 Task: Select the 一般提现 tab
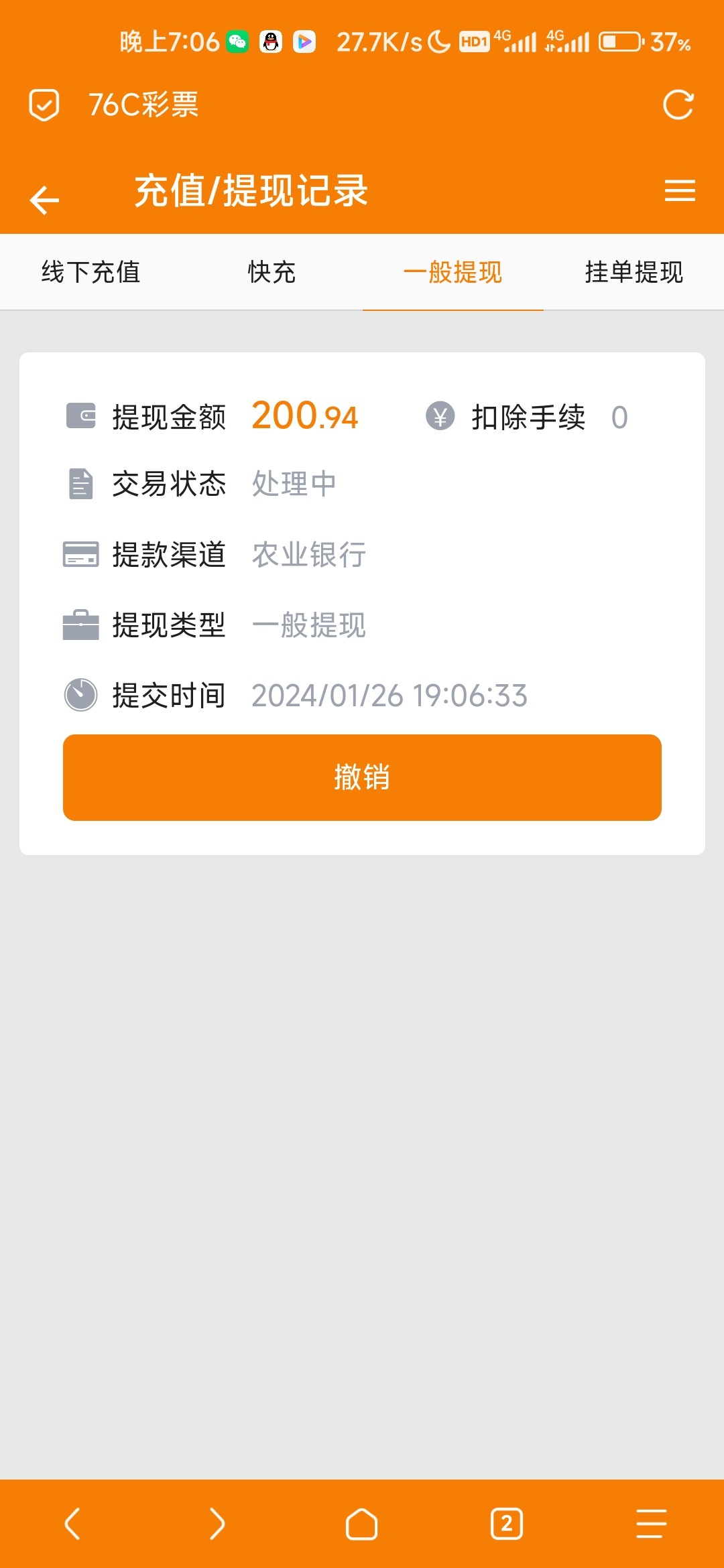[452, 272]
